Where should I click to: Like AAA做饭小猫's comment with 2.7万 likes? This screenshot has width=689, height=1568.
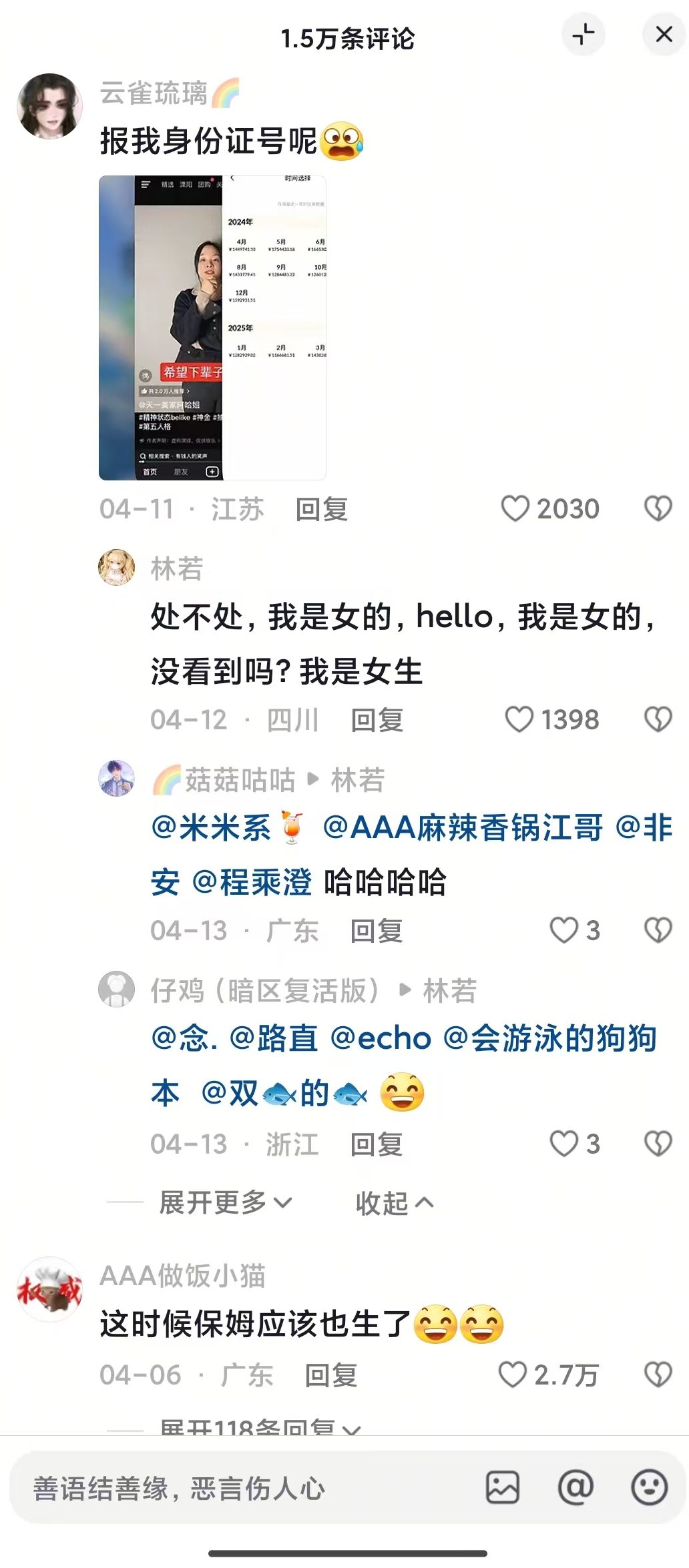click(x=513, y=1375)
